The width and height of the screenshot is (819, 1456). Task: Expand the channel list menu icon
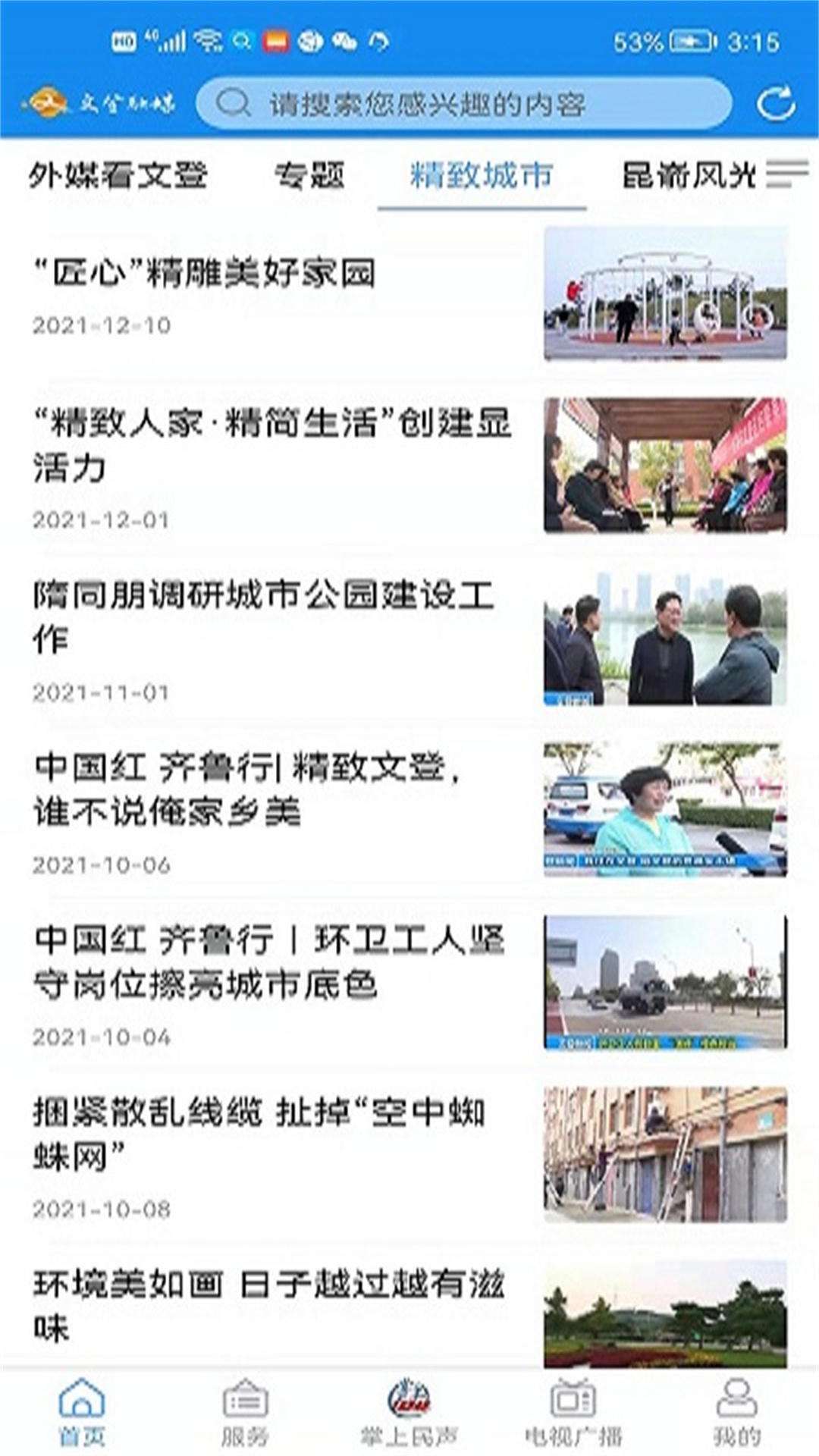pos(787,174)
